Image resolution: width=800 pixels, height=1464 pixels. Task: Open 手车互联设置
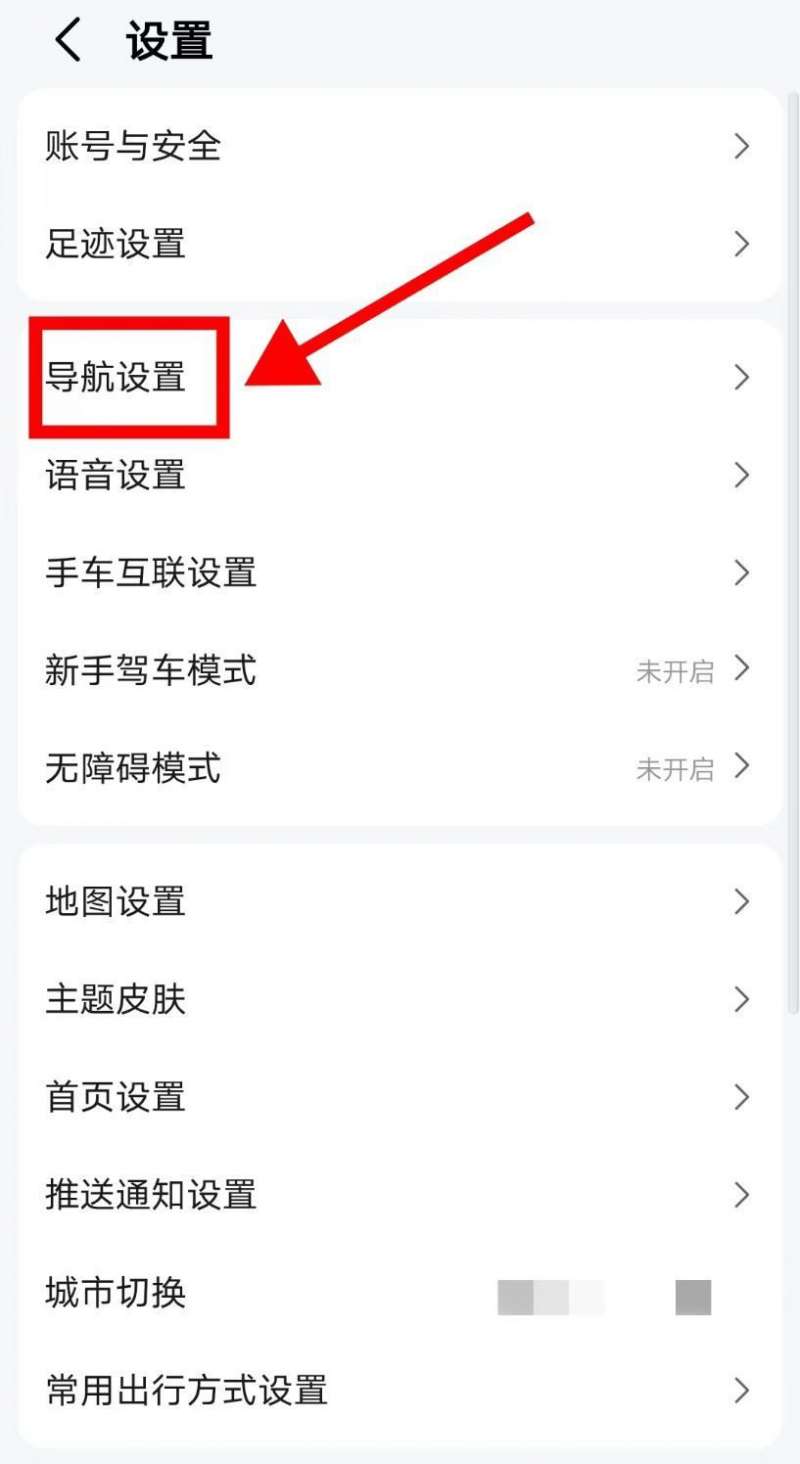click(400, 572)
